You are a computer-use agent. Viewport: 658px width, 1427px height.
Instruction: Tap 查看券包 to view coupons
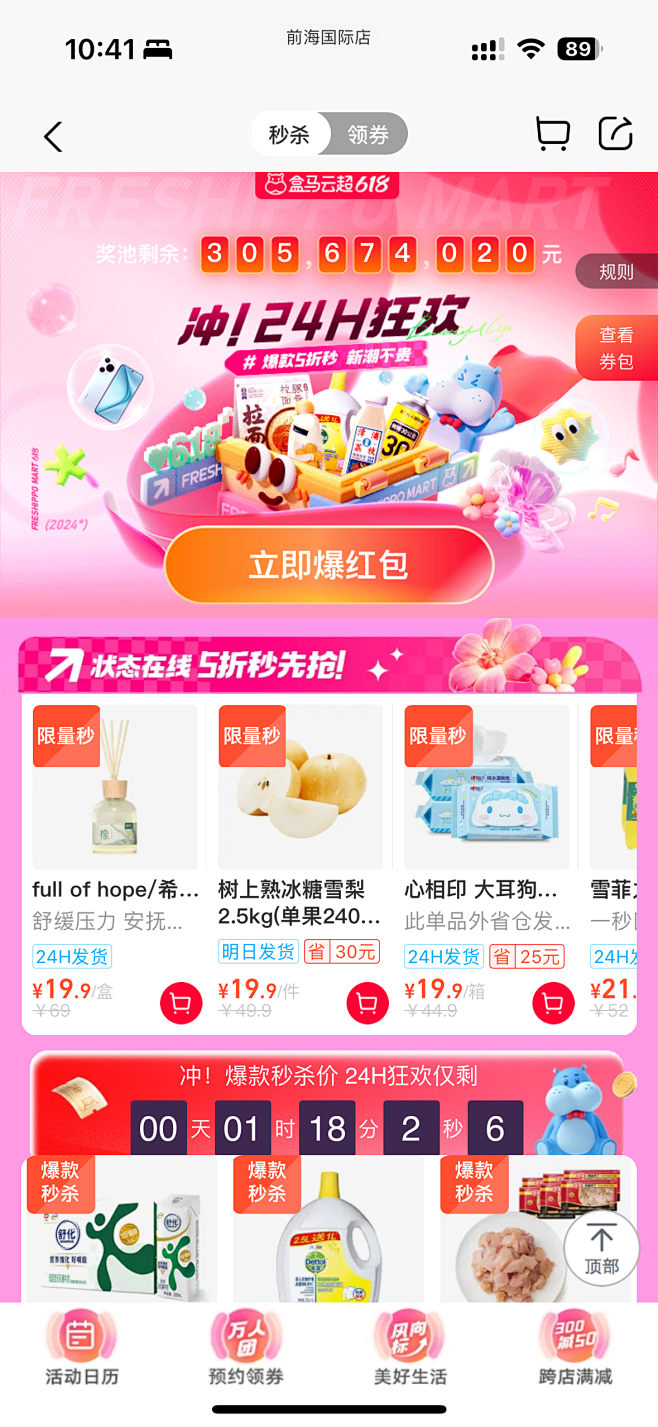click(x=616, y=348)
